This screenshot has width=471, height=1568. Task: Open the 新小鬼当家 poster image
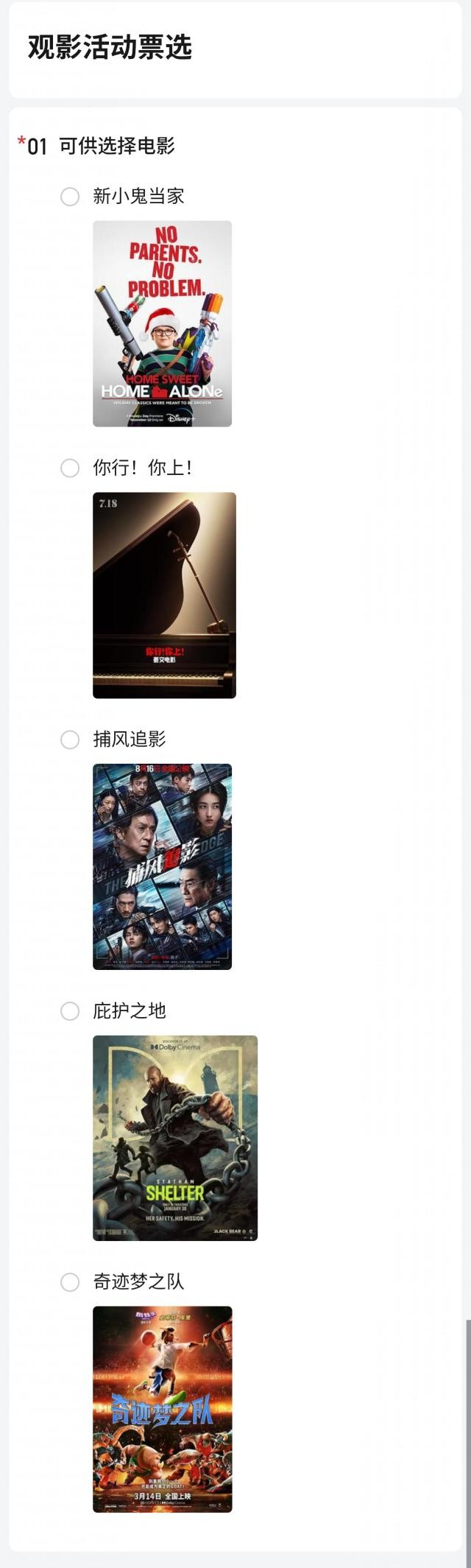tap(162, 323)
